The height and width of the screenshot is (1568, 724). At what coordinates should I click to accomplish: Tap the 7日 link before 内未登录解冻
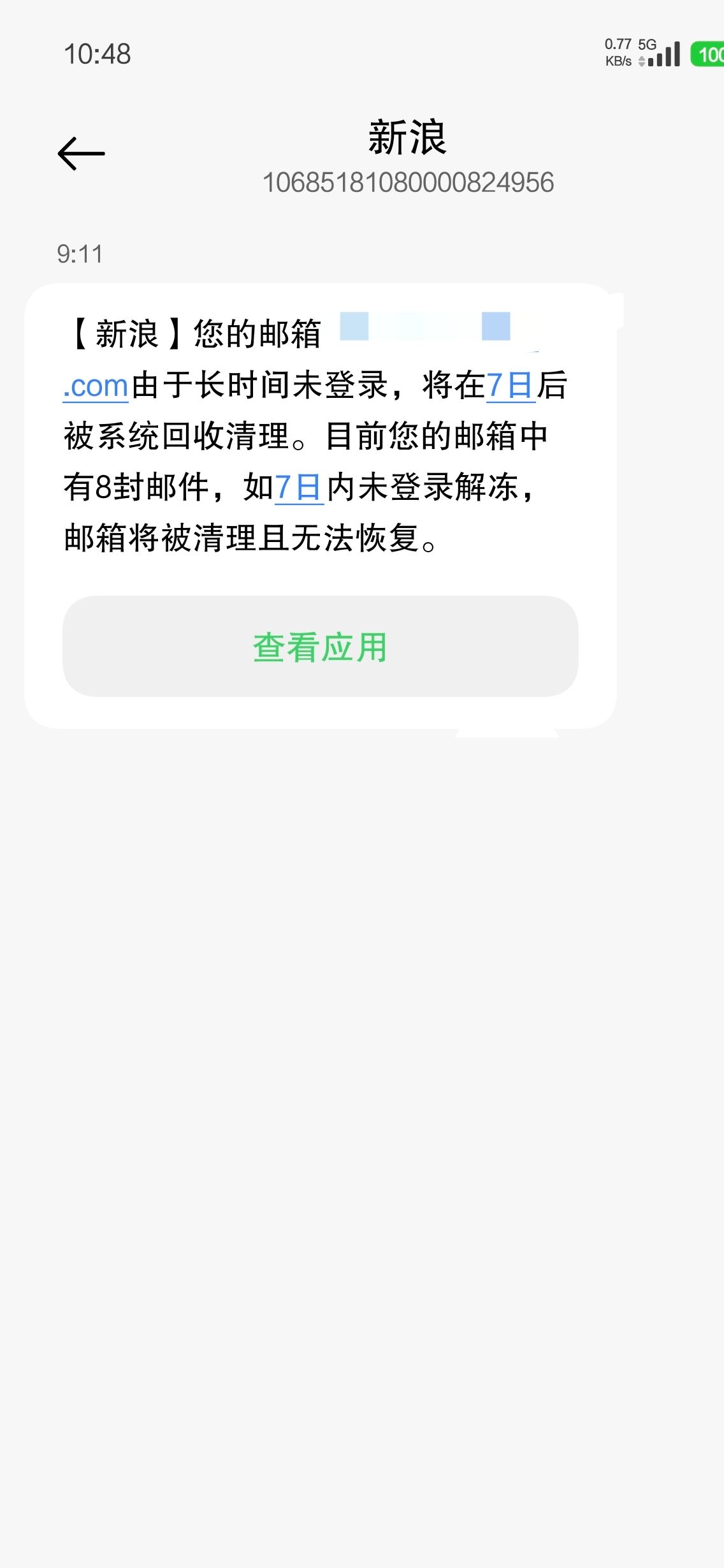(298, 488)
